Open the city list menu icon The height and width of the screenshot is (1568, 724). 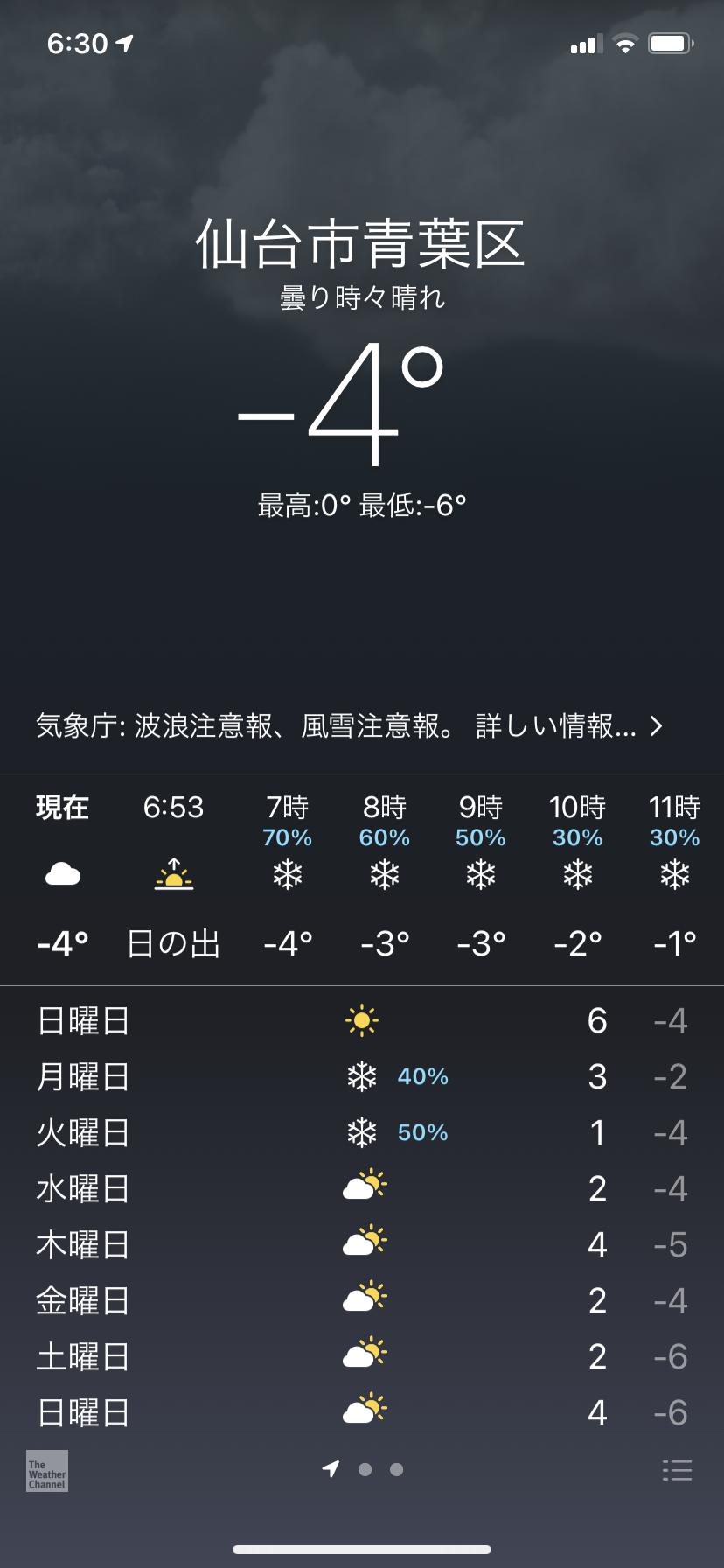pyautogui.click(x=677, y=1470)
